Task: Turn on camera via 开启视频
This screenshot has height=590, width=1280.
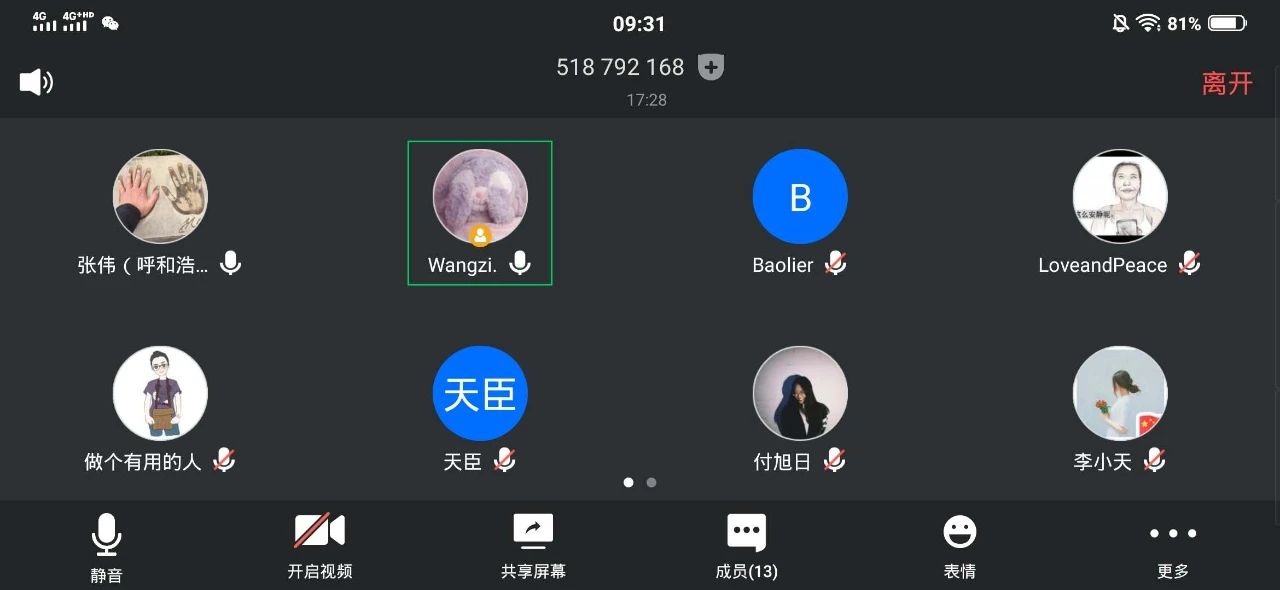Action: (319, 546)
